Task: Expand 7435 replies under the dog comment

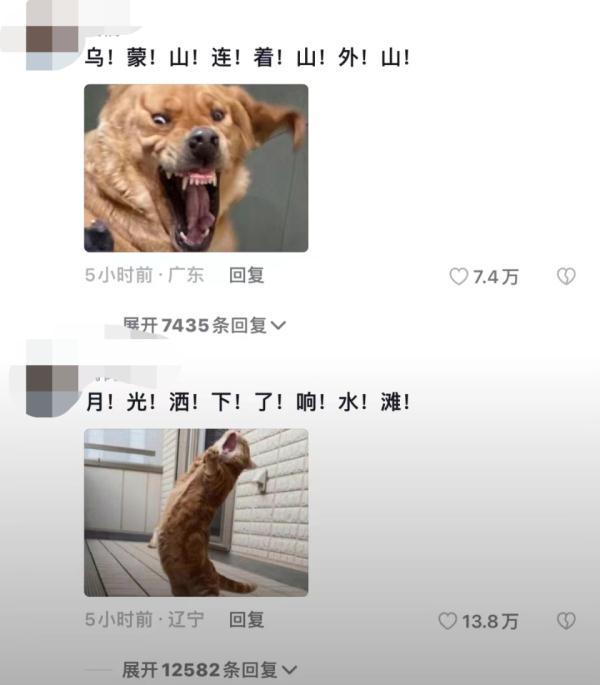Action: coord(205,325)
